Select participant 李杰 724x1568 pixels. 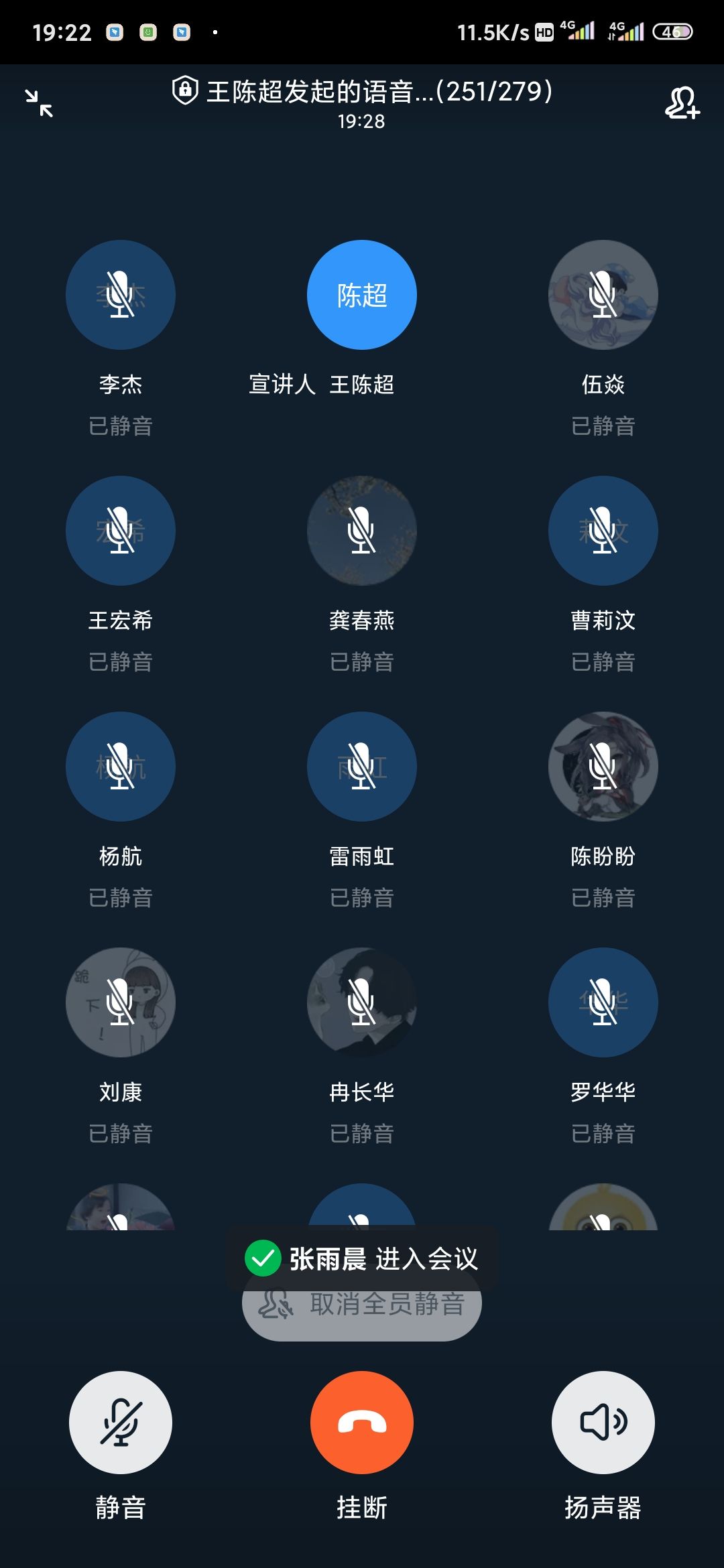point(121,295)
